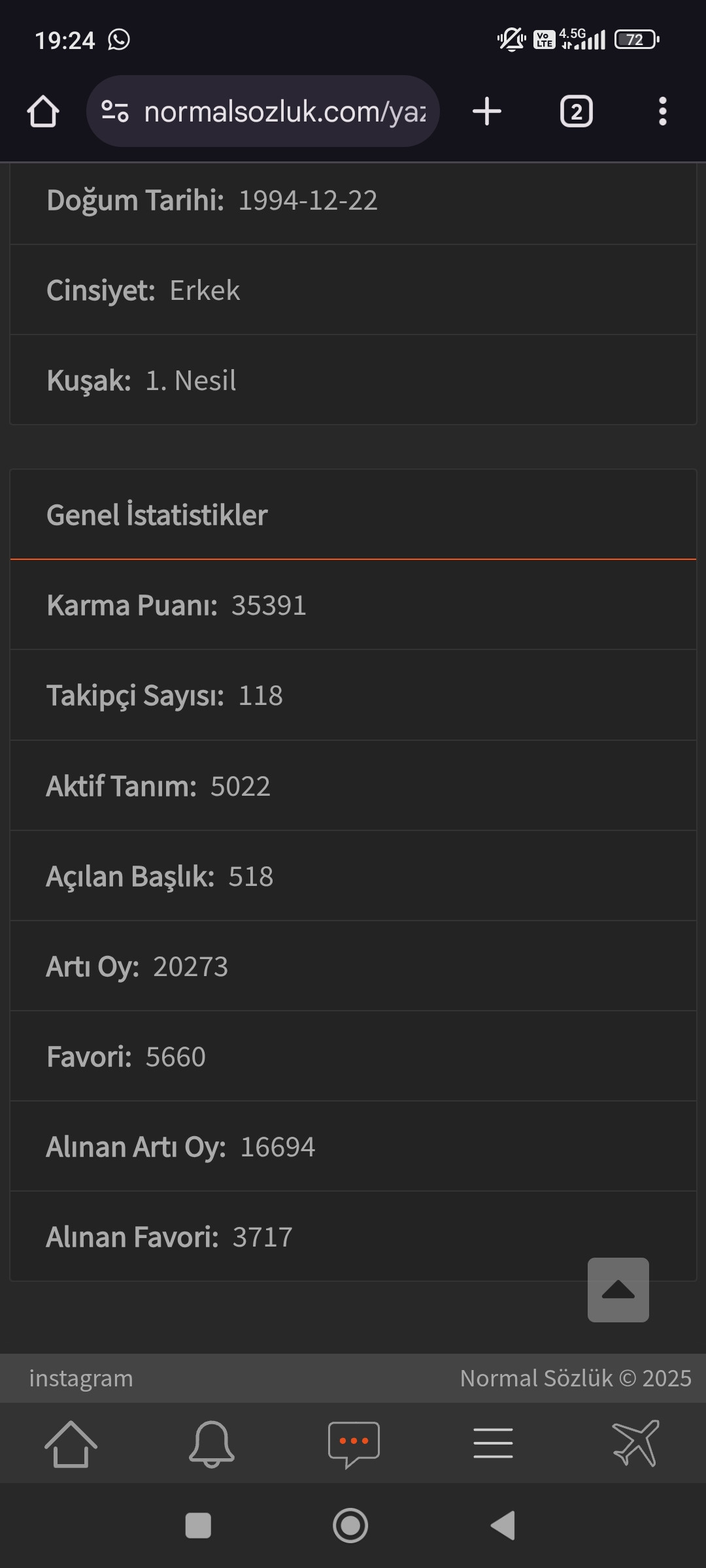Open the notifications bell

[211, 1444]
